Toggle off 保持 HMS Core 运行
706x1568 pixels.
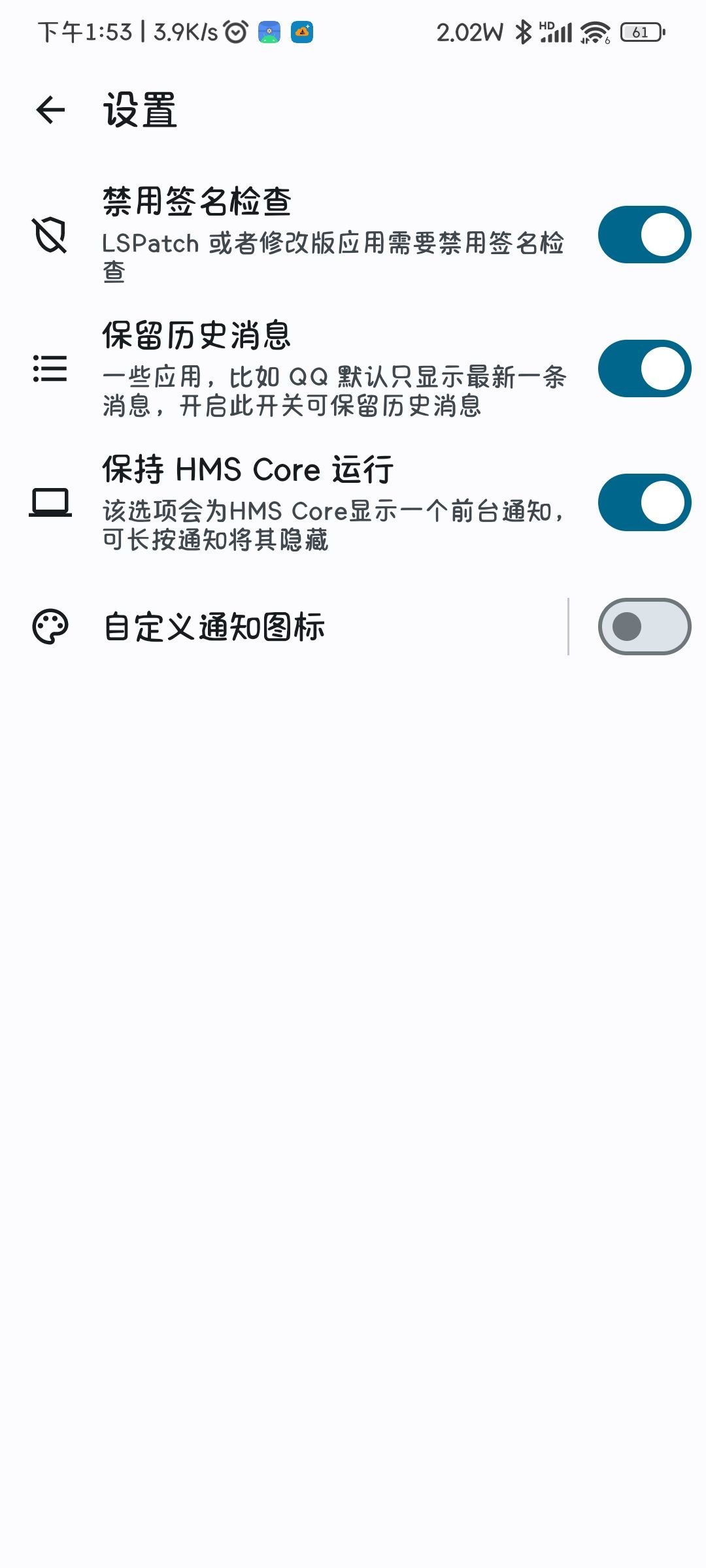pyautogui.click(x=644, y=502)
